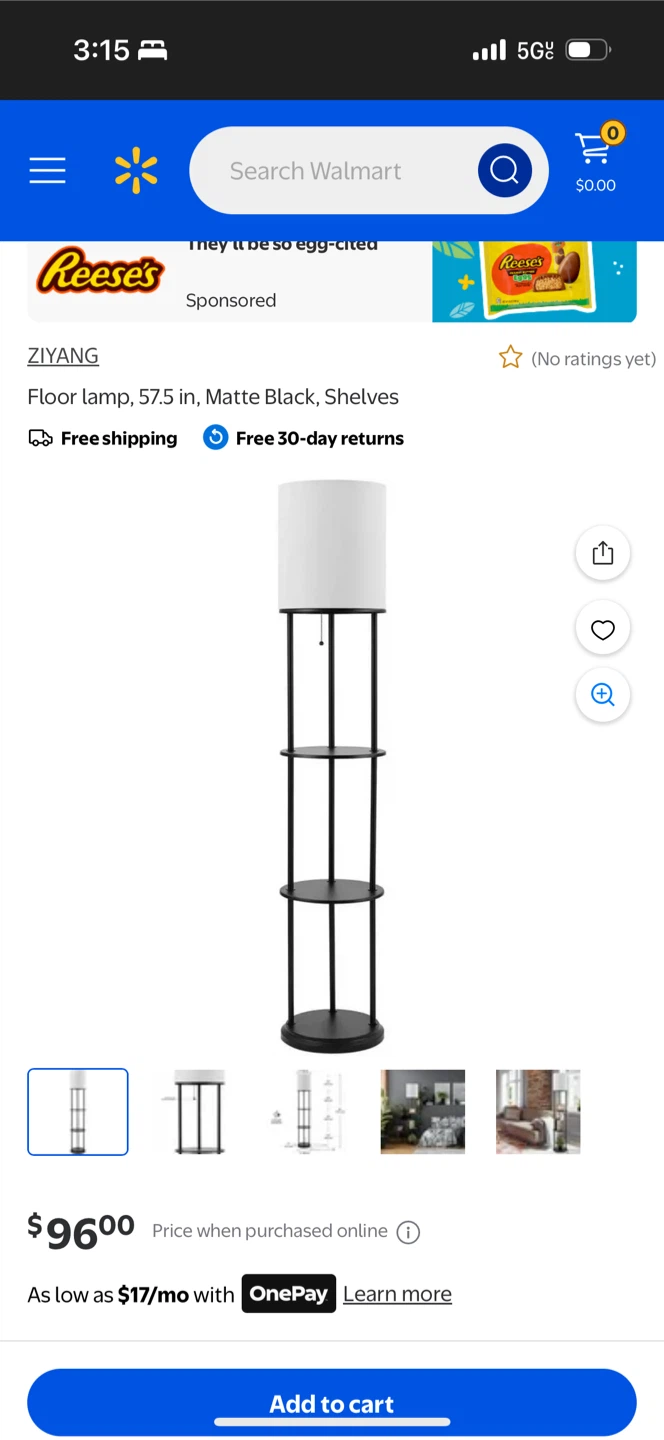Viewport: 664px width, 1440px height.
Task: Add the floor lamp to cart
Action: 332,1403
